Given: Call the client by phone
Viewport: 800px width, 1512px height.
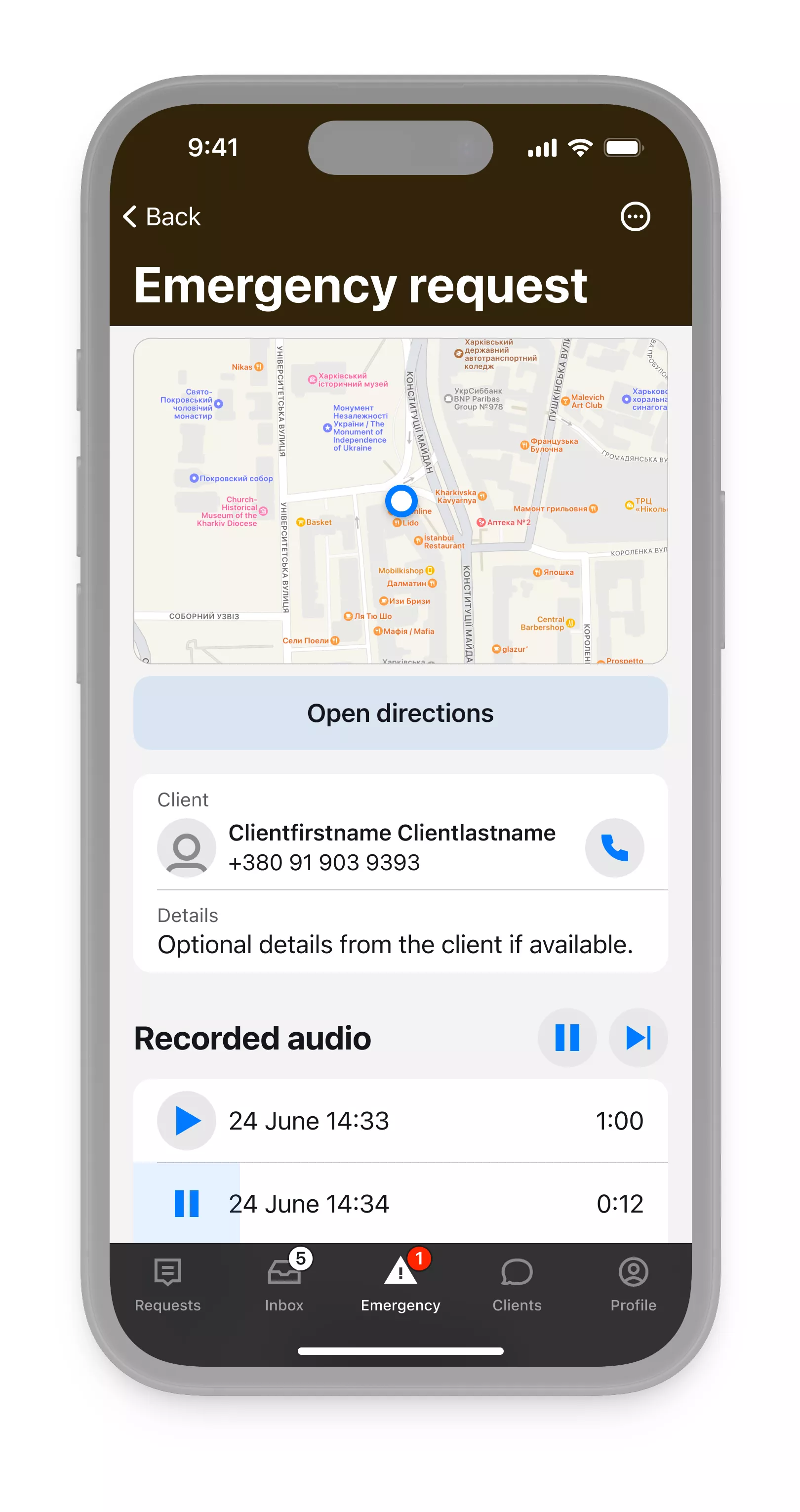Looking at the screenshot, I should tap(614, 847).
